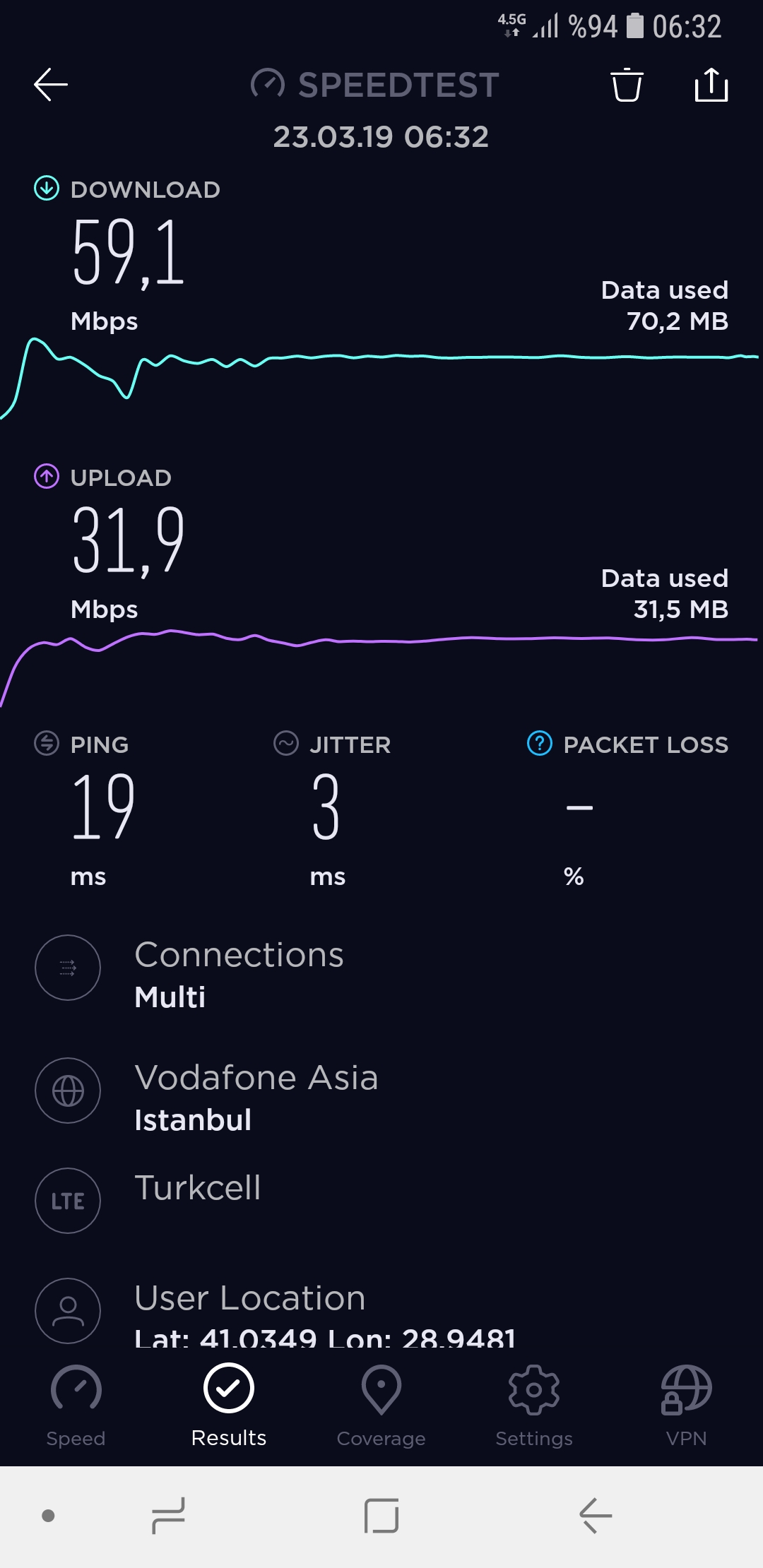Open the Coverage map tab
Image resolution: width=763 pixels, height=1568 pixels.
click(381, 1406)
